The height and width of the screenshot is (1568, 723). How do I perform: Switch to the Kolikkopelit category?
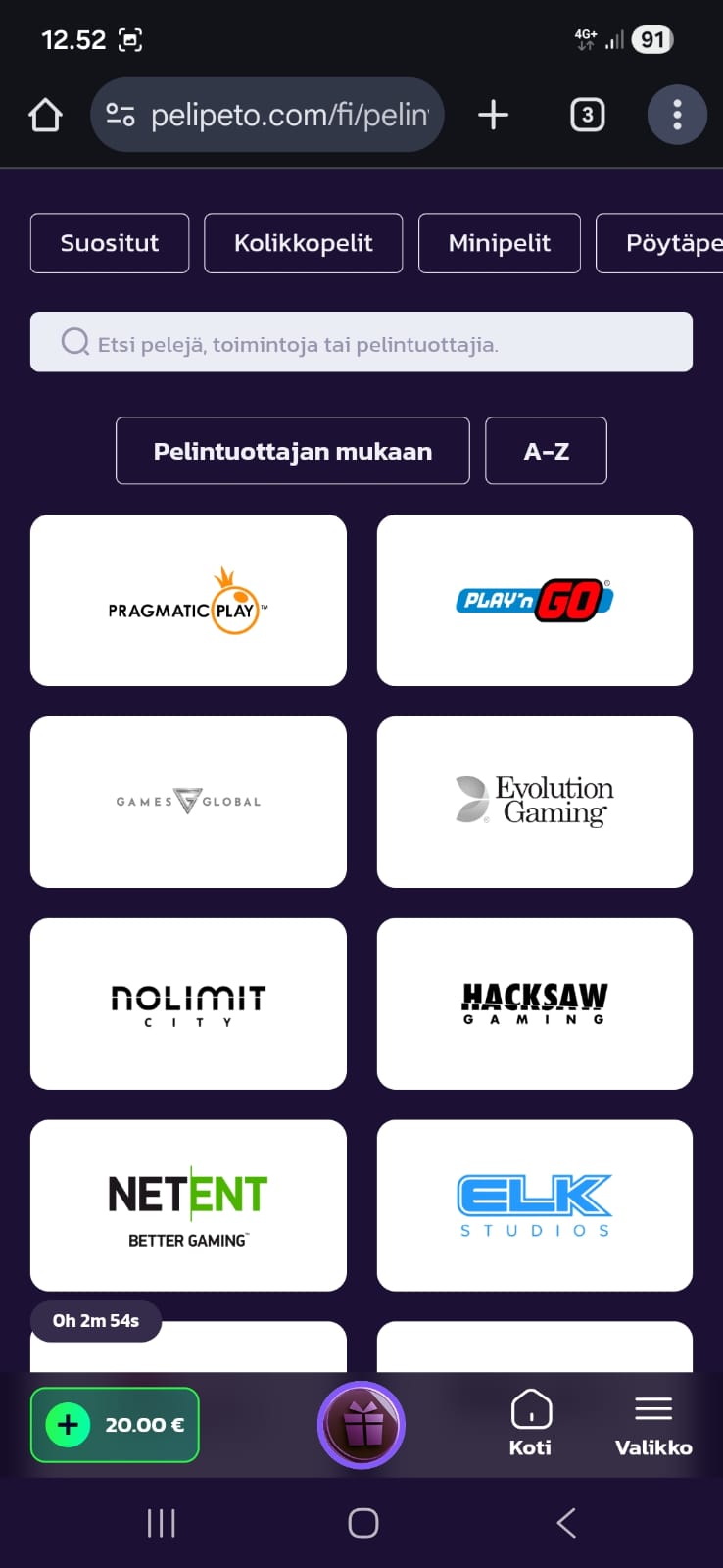pos(303,243)
